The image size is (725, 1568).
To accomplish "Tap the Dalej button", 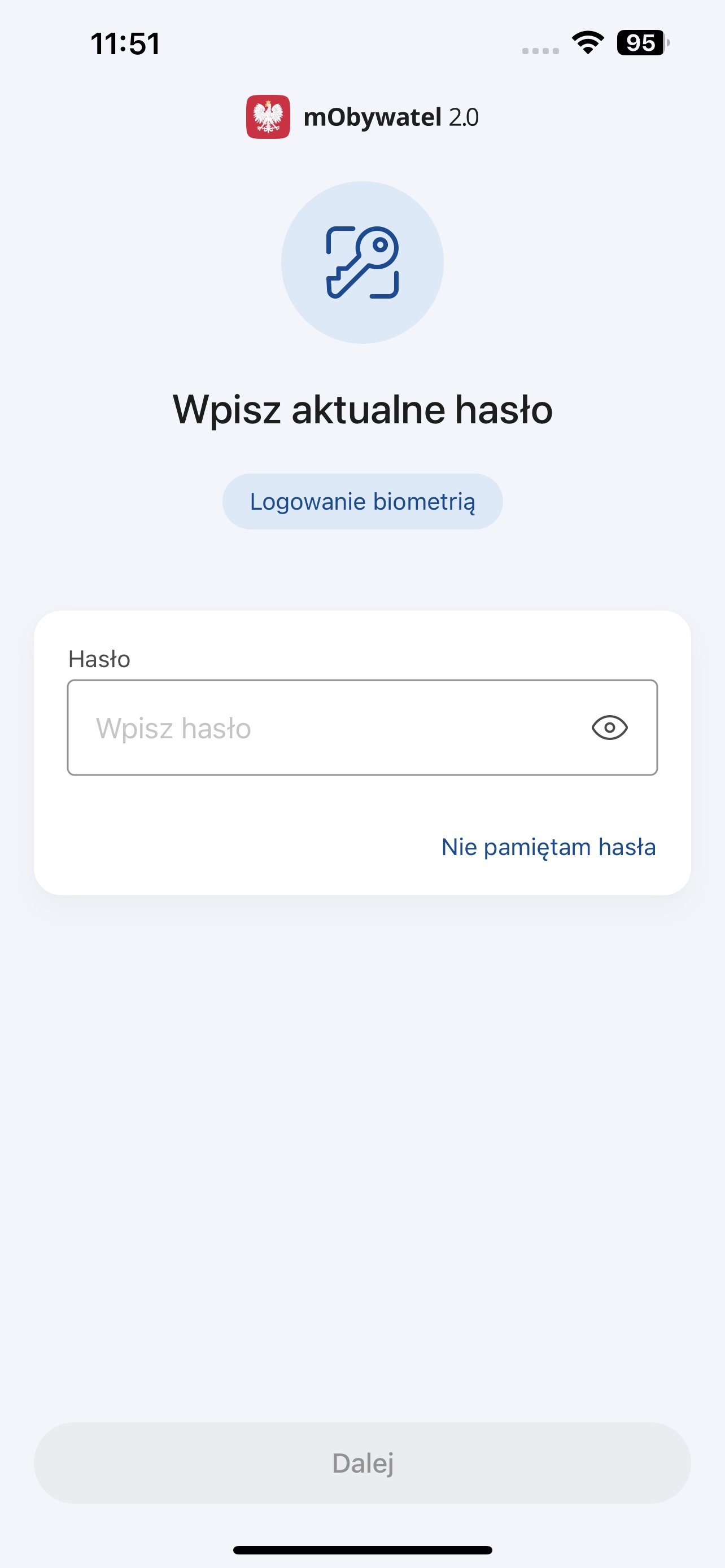I will [x=362, y=1462].
